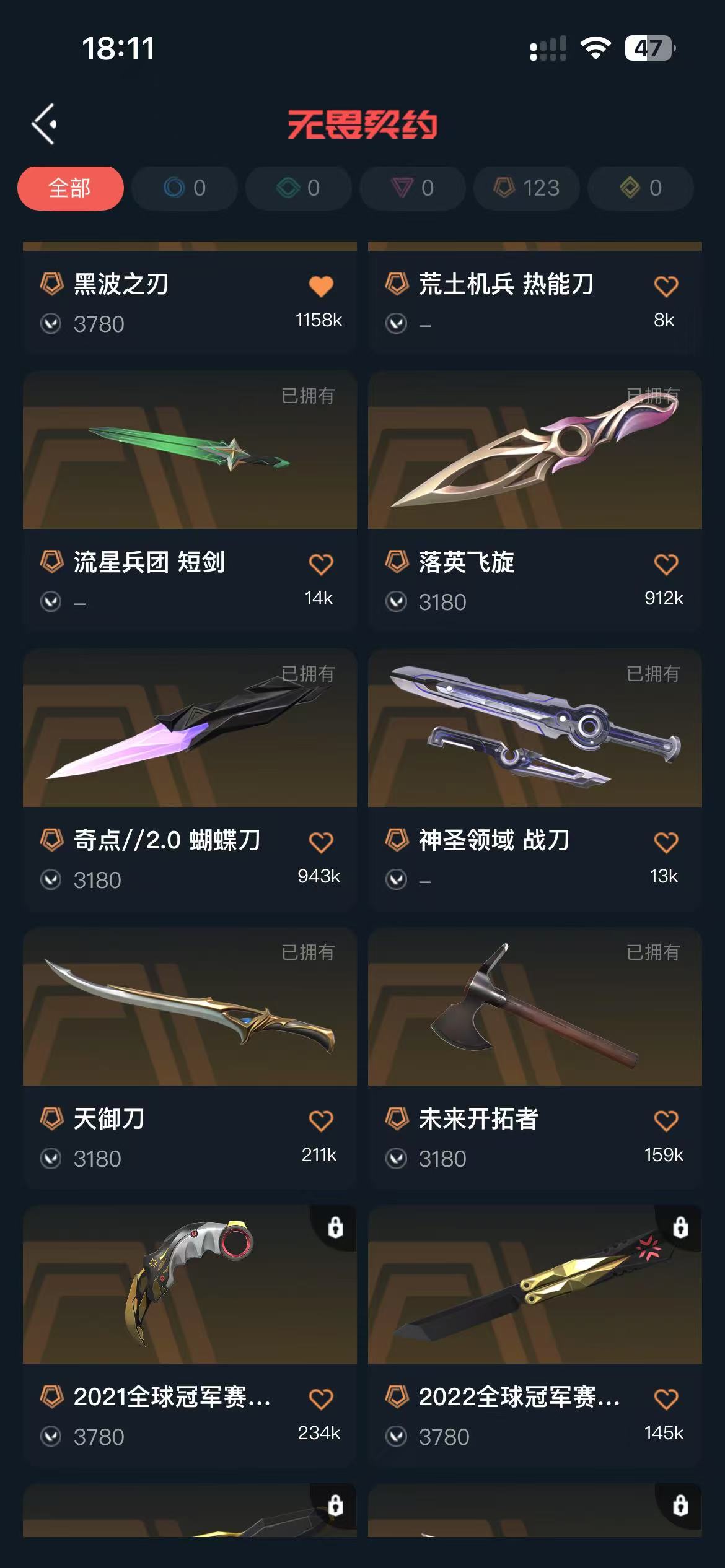Like the 荒土机兵 热能刀 skin
This screenshot has width=725, height=1568.
[666, 286]
